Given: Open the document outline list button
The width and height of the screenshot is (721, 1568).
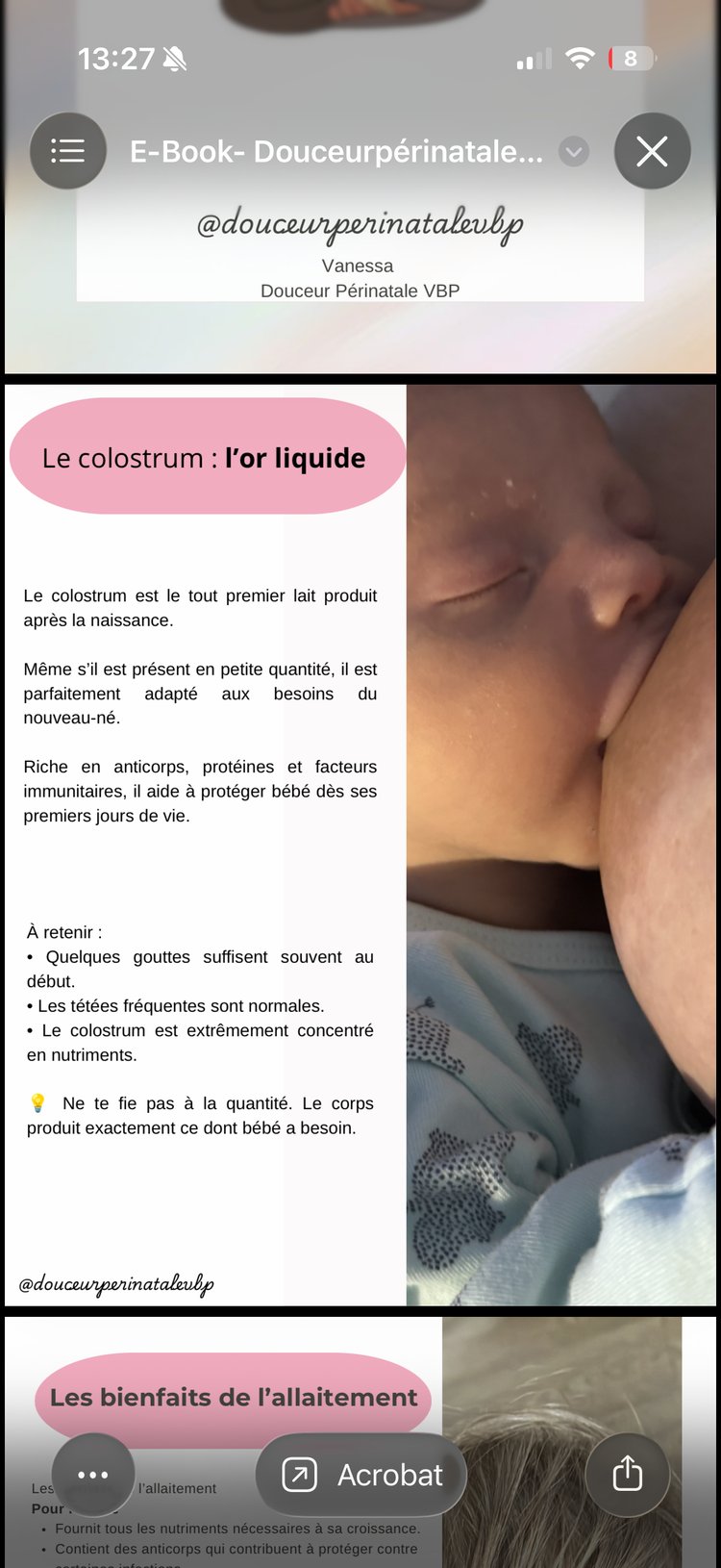Looking at the screenshot, I should [67, 151].
